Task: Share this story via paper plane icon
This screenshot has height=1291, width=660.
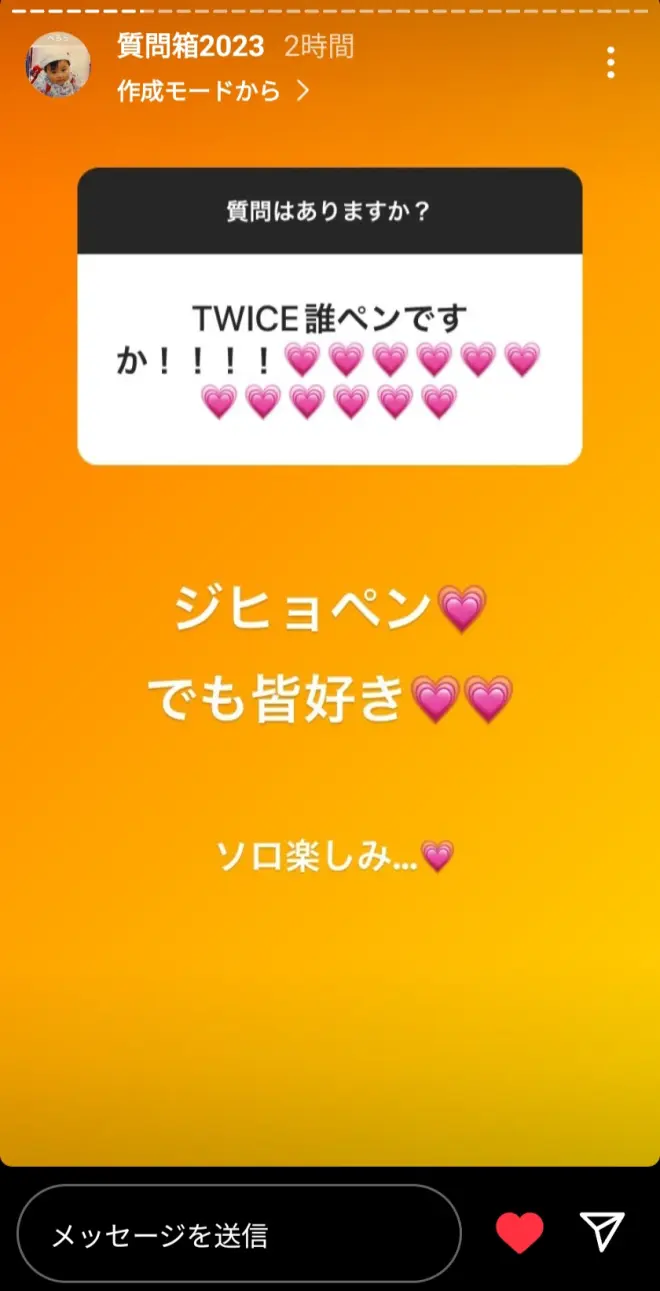Action: tap(603, 1232)
